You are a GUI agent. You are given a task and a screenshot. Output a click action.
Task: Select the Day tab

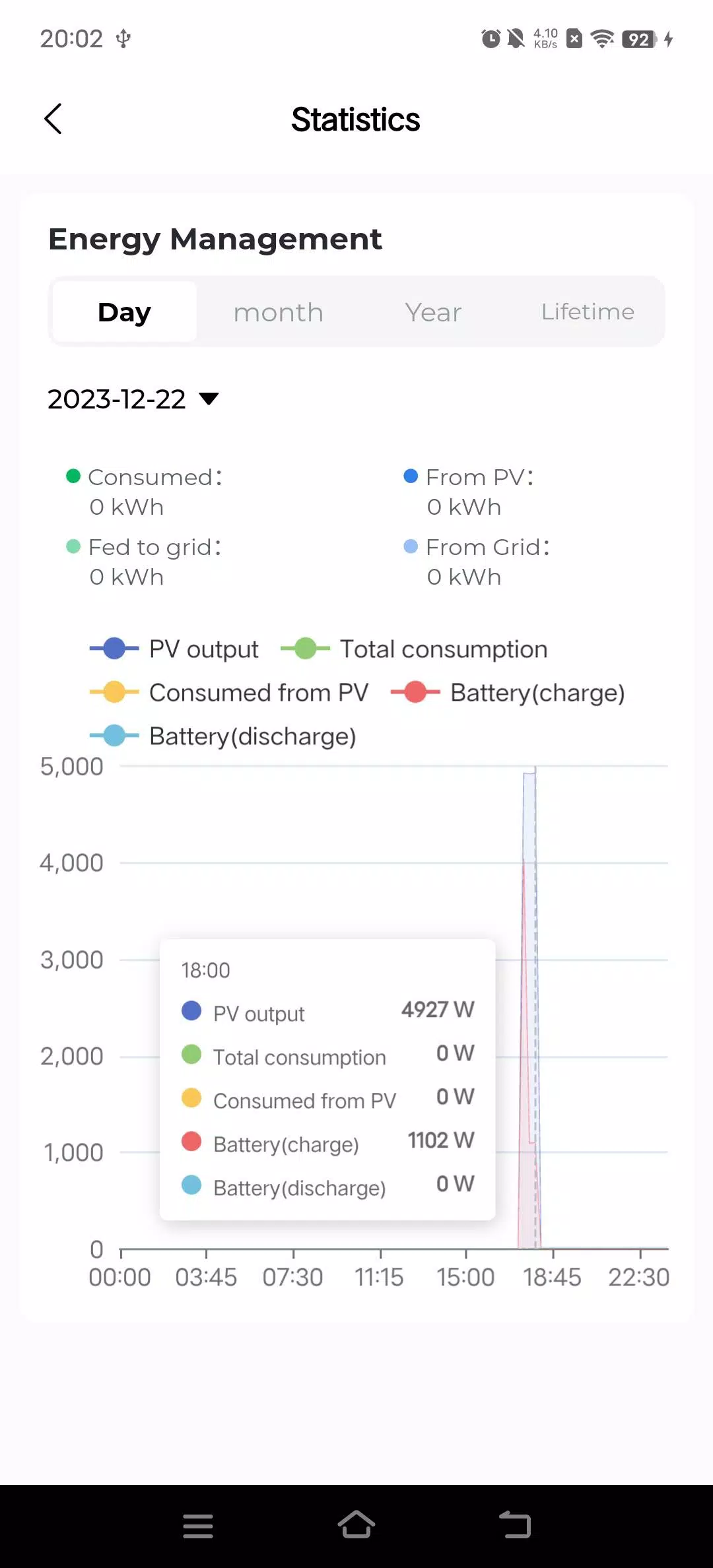point(125,311)
